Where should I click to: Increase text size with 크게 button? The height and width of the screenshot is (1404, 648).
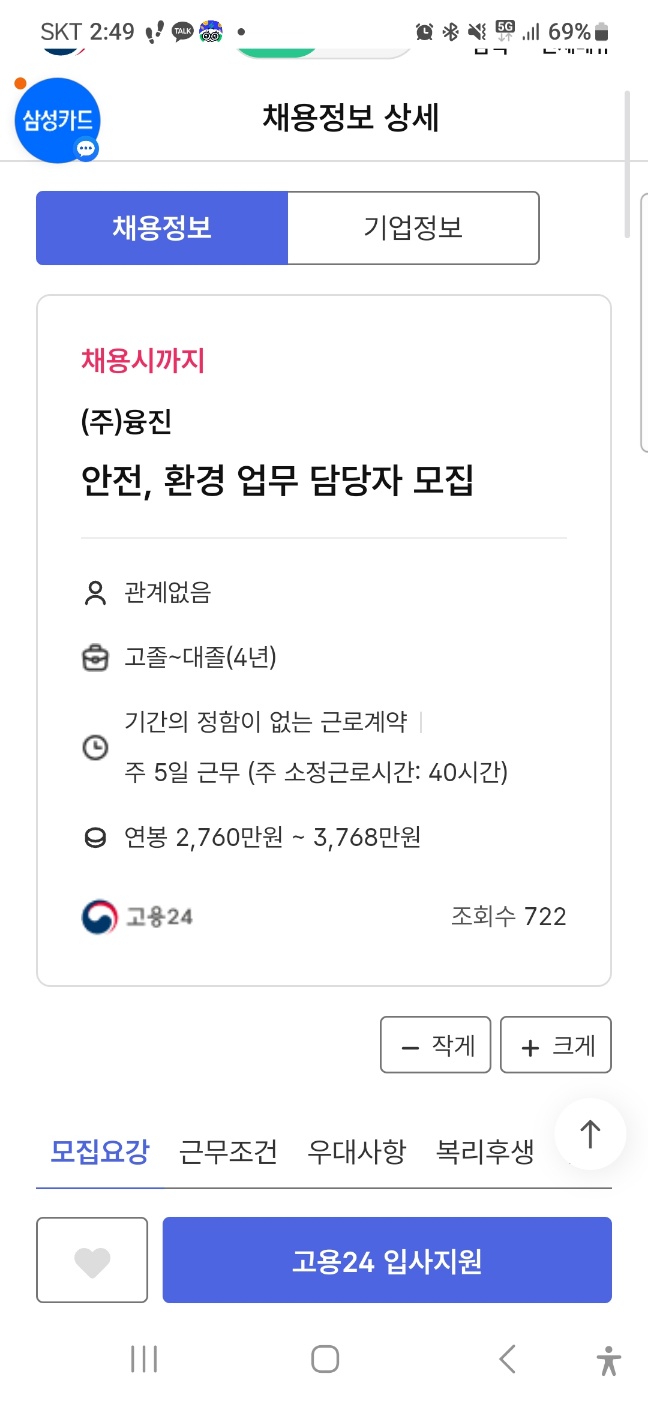click(x=556, y=1045)
